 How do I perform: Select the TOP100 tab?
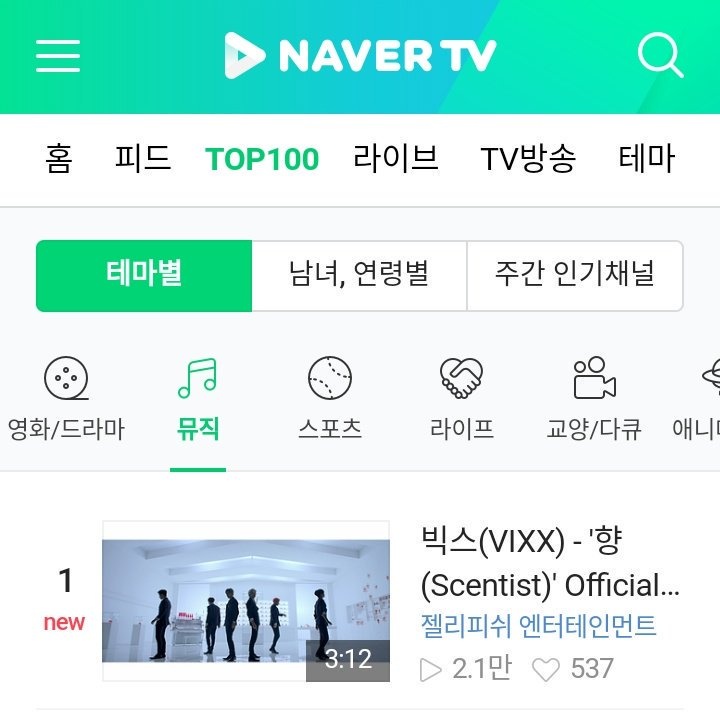[x=262, y=159]
